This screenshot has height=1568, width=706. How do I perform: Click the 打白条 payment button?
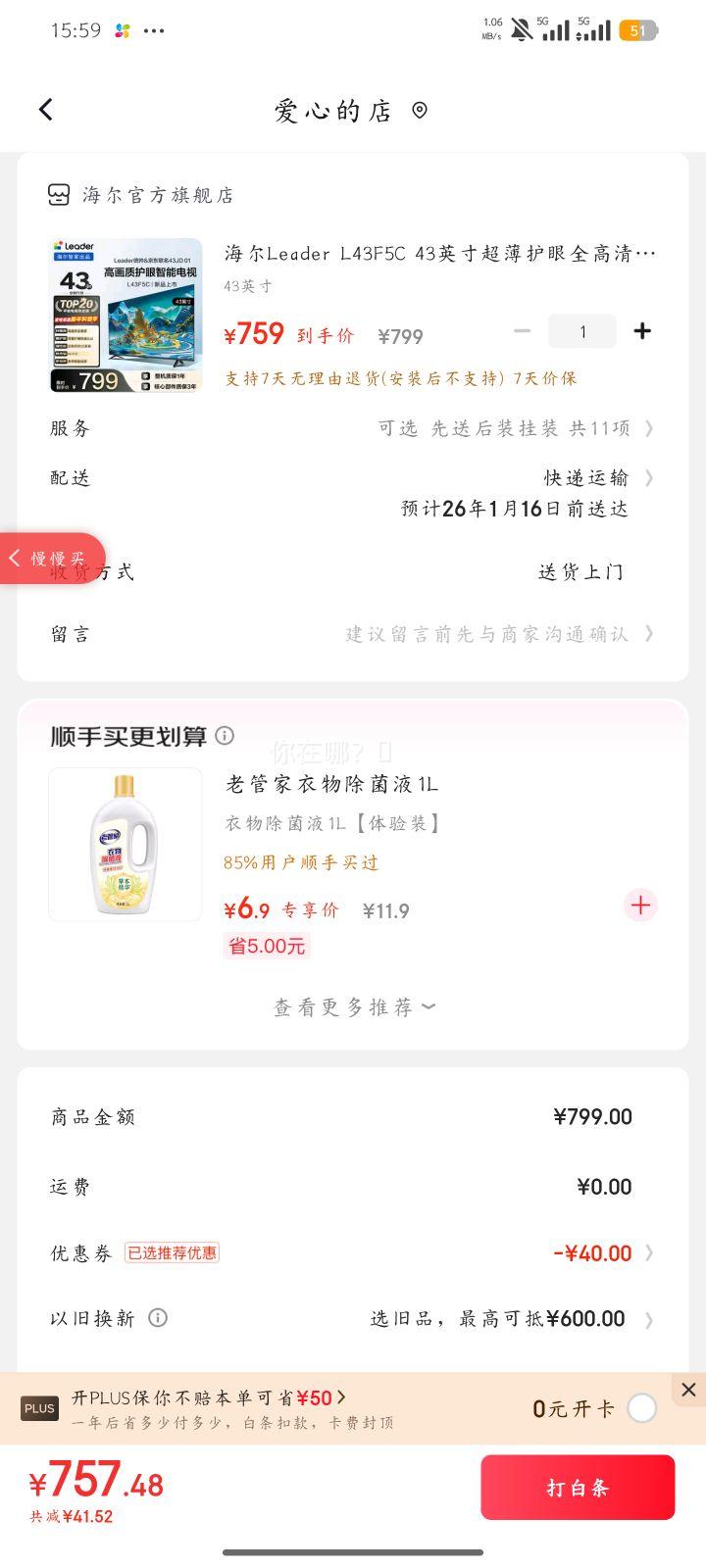(x=578, y=1487)
